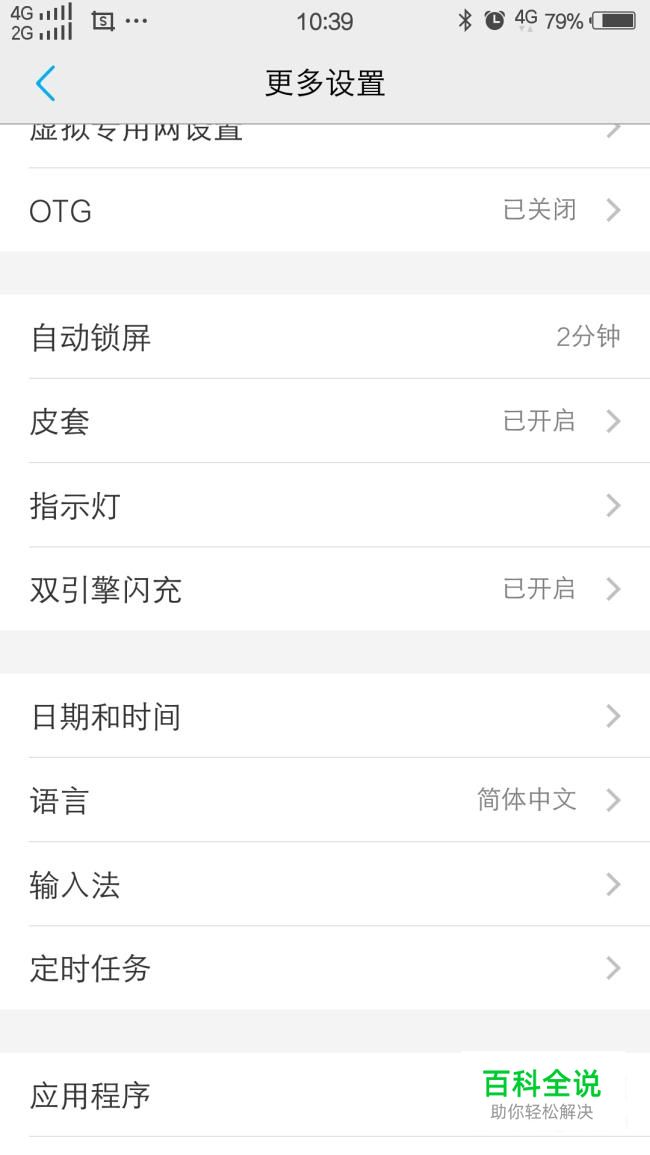Open the OTG setting

point(325,210)
